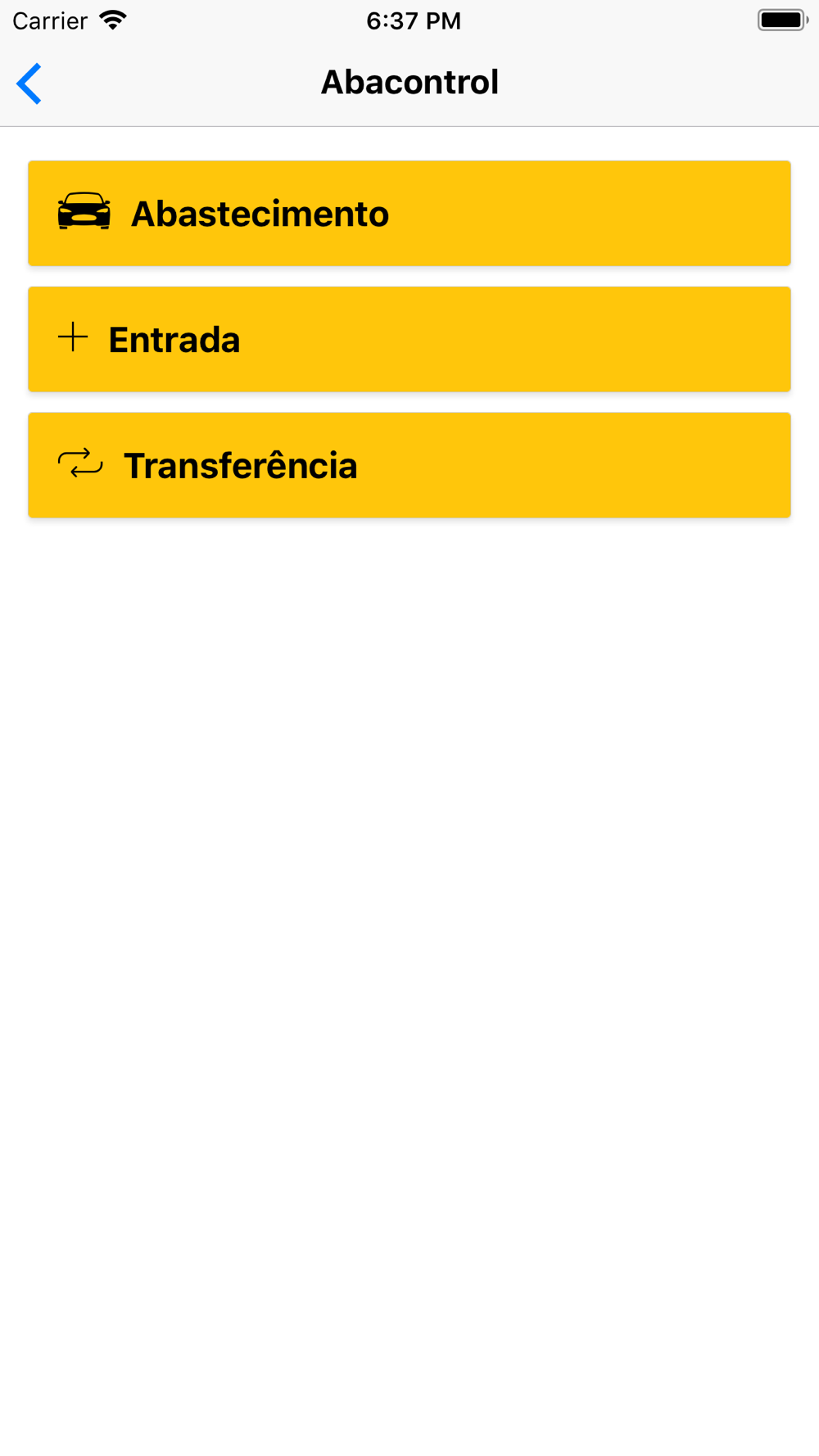Select the Entrada button
The image size is (819, 1456).
(409, 339)
